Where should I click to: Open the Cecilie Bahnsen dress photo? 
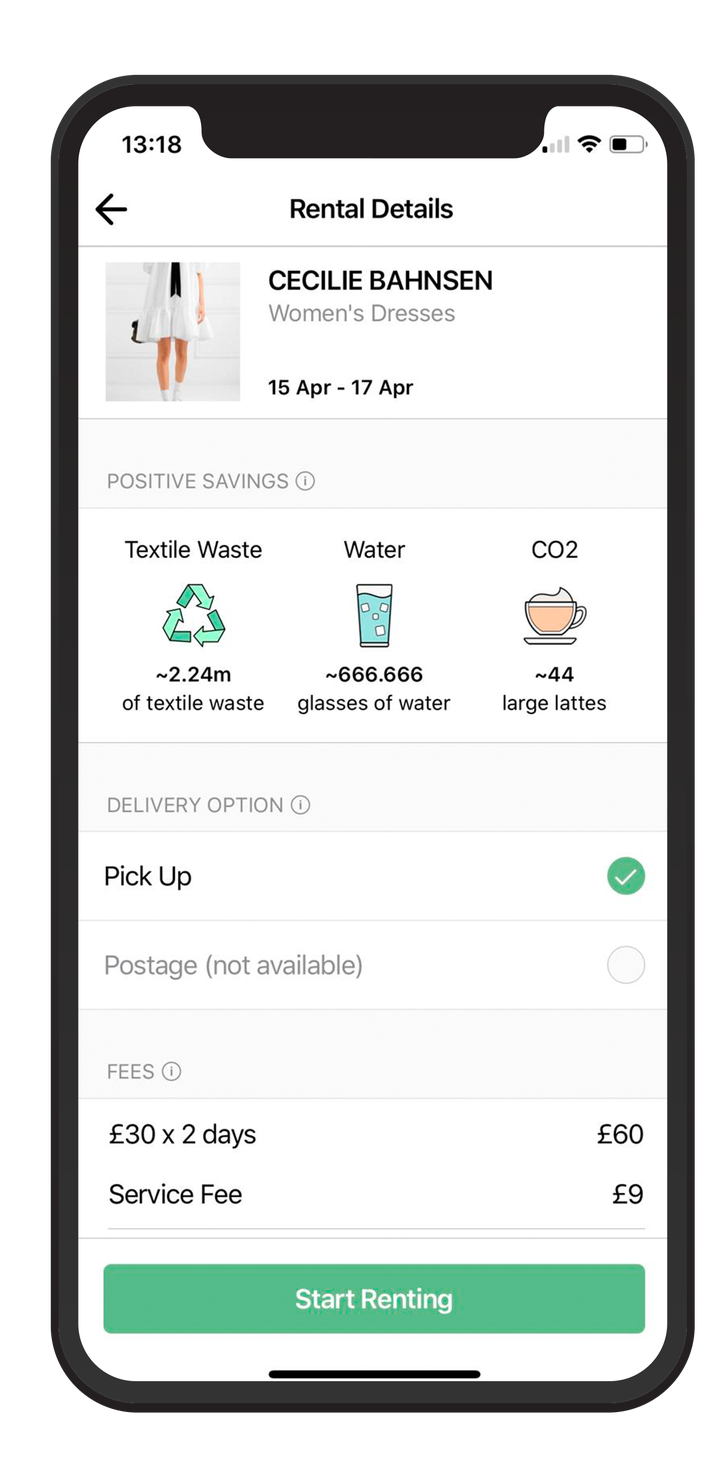[173, 332]
